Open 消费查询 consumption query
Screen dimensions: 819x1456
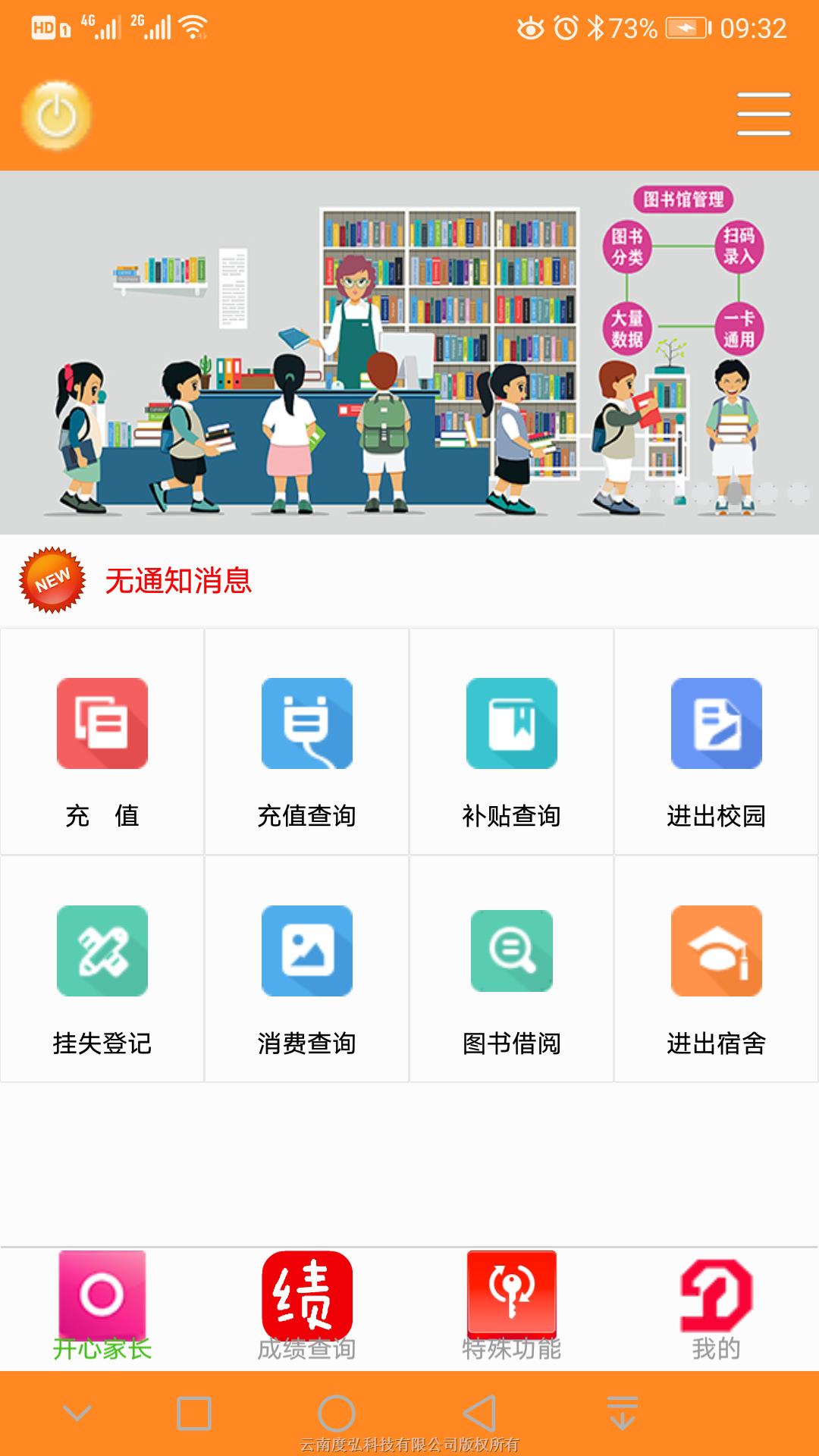[307, 969]
